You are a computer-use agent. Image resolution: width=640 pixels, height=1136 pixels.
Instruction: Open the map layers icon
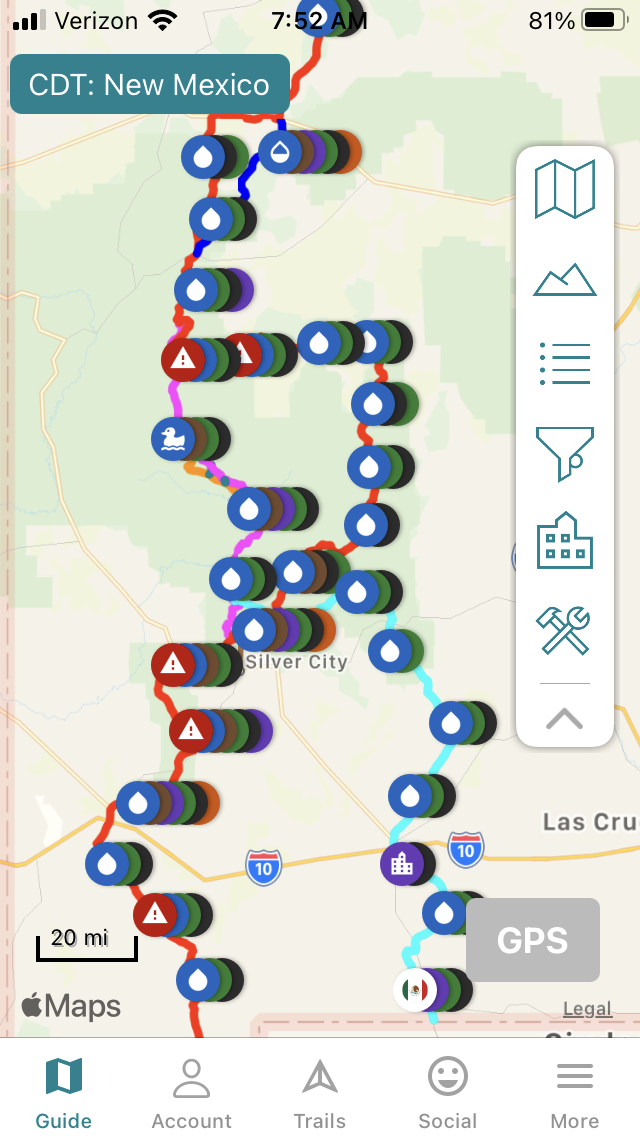point(565,189)
